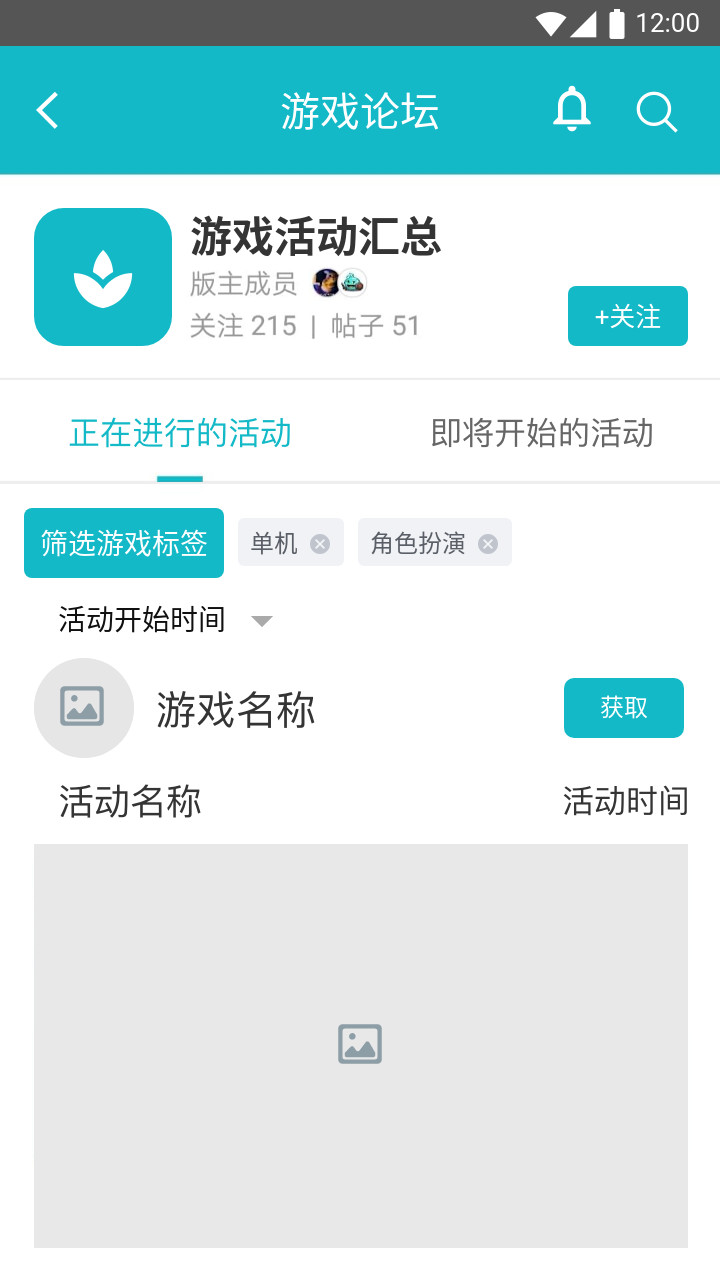Screen dimensions: 720x1280
Task: Switch to 即将开始的活动 tab
Action: (541, 433)
